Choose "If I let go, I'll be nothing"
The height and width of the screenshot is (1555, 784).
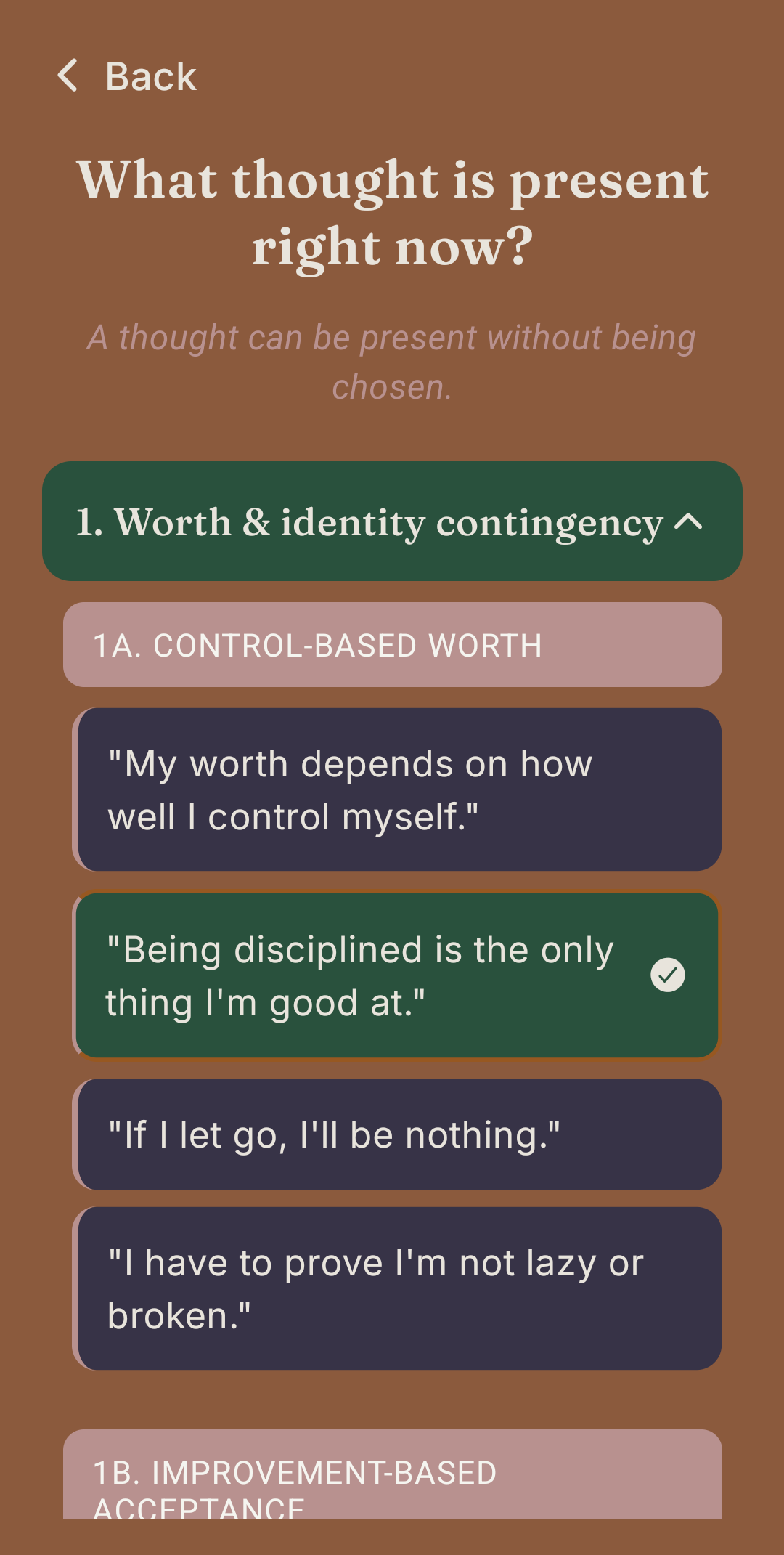(397, 1134)
